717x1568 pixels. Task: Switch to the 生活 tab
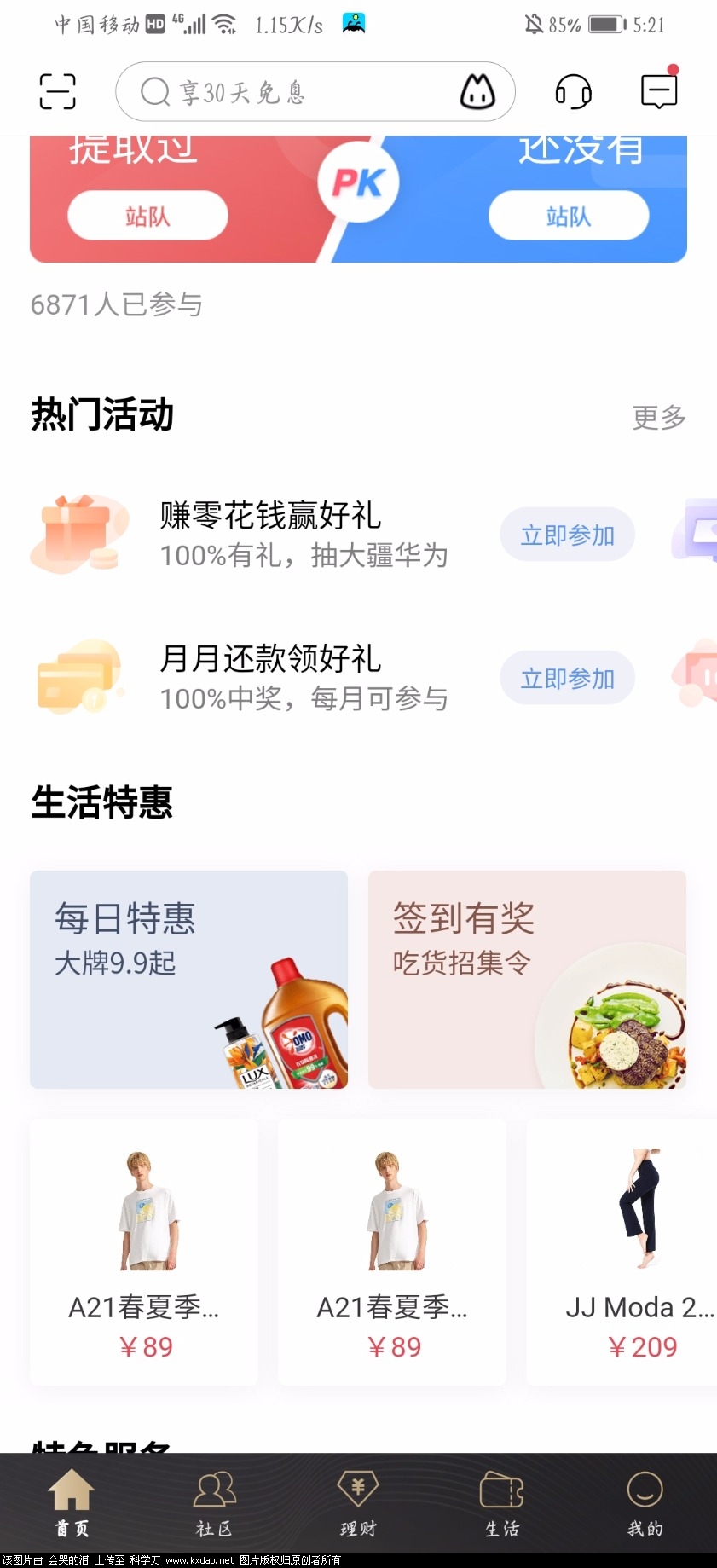tap(501, 1504)
